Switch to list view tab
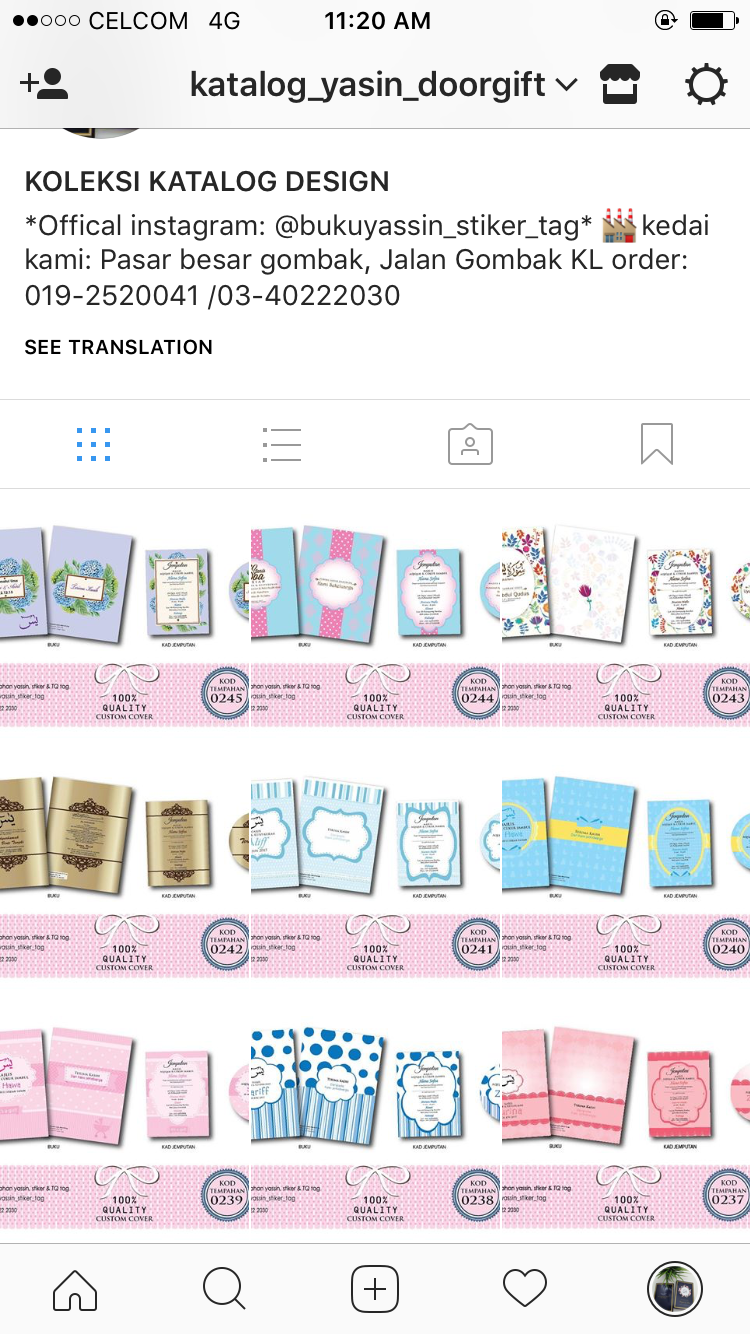Viewport: 750px width, 1334px height. pos(281,444)
